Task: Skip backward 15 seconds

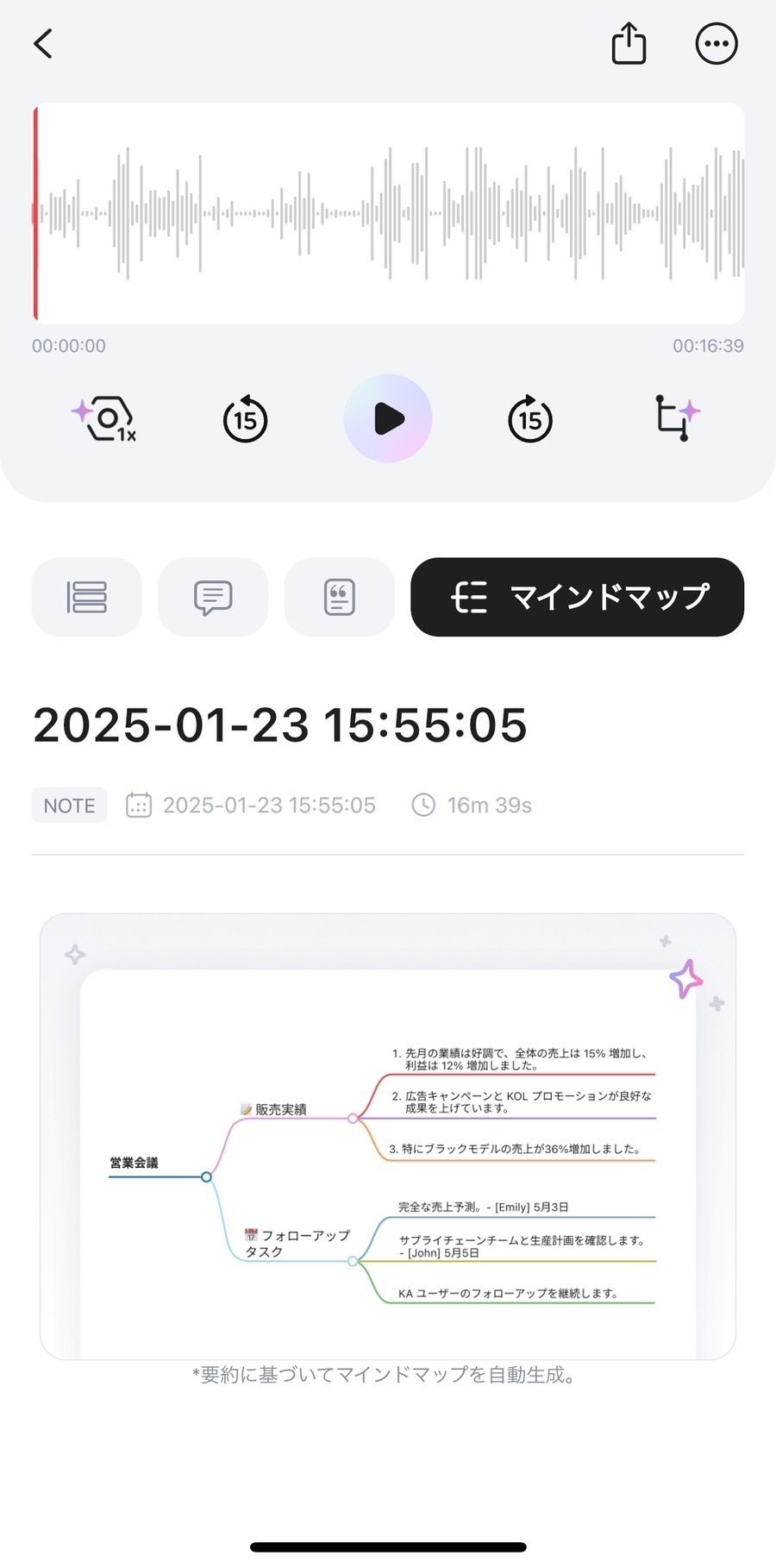Action: tap(244, 420)
